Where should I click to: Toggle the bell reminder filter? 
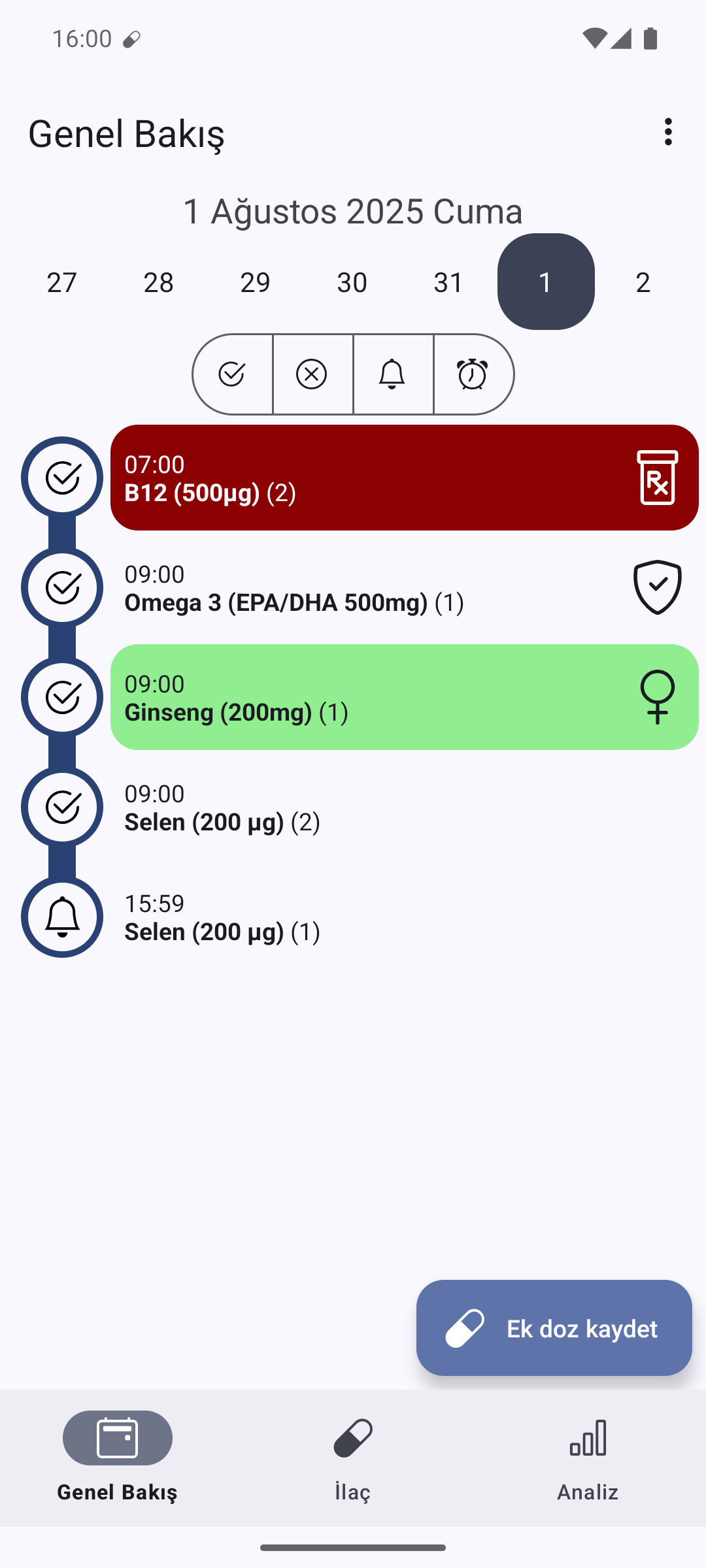[x=393, y=374]
